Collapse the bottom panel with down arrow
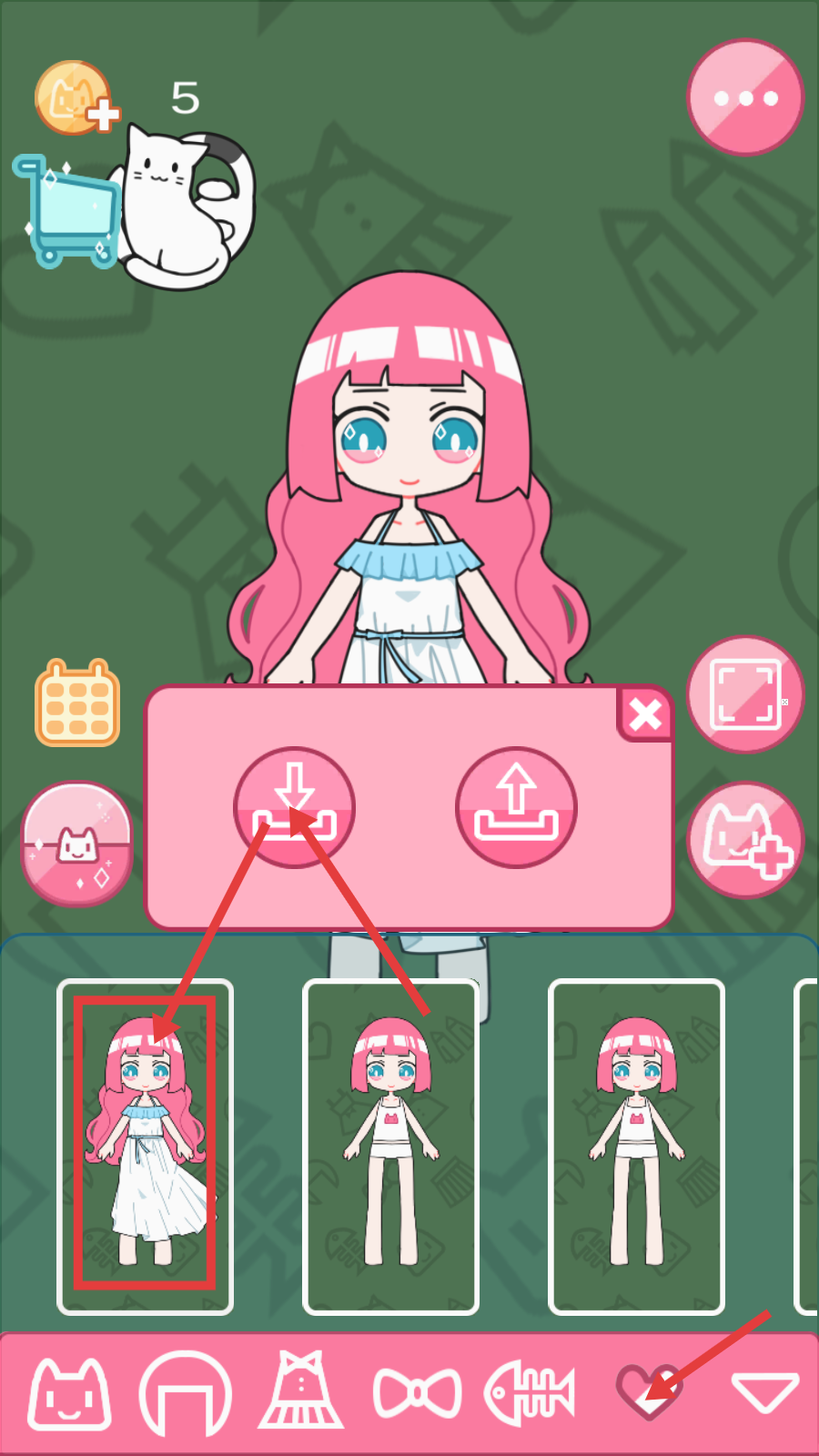 point(764,1393)
